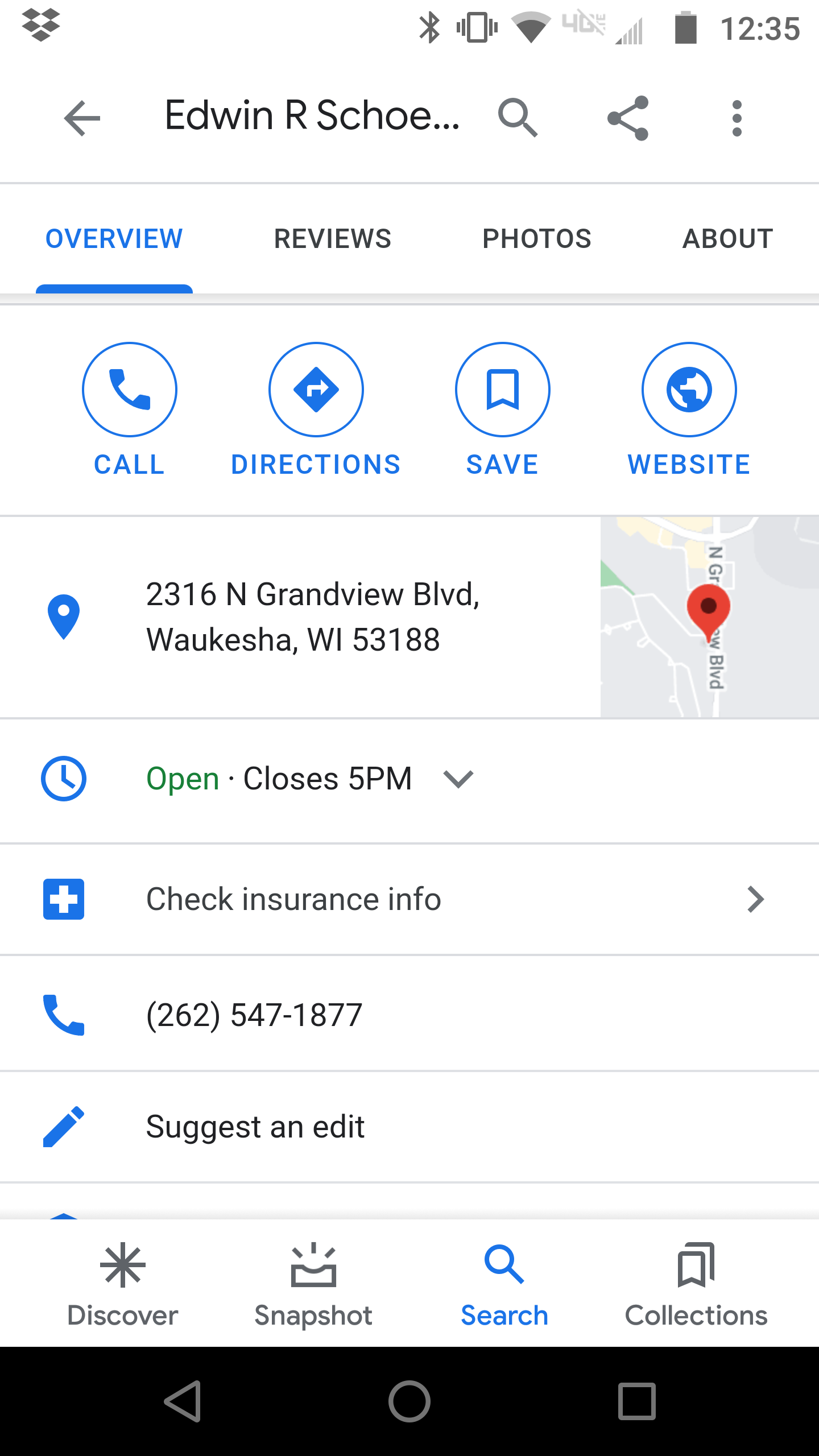Switch to the Photos tab
This screenshot has width=819, height=1456.
pos(537,238)
